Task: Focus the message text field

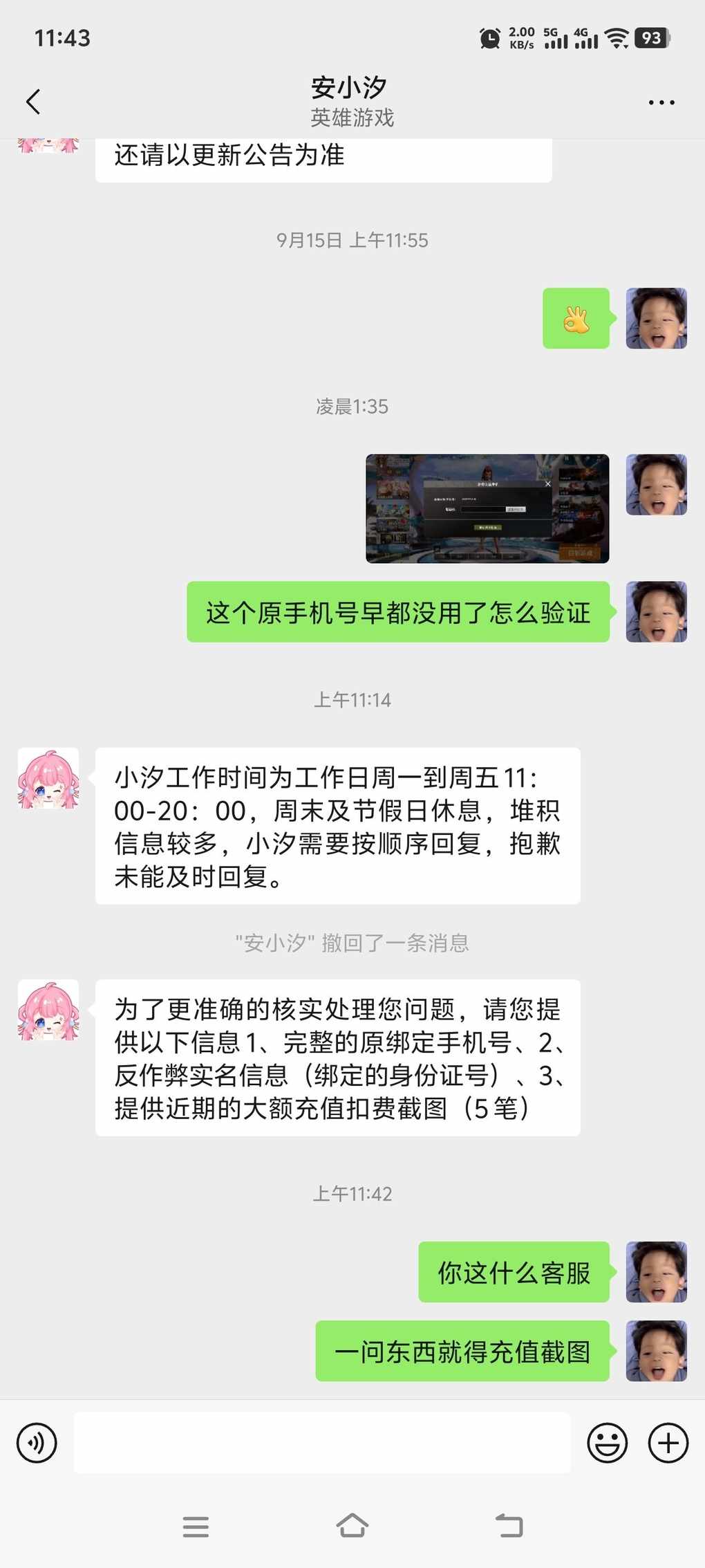Action: tap(322, 1442)
